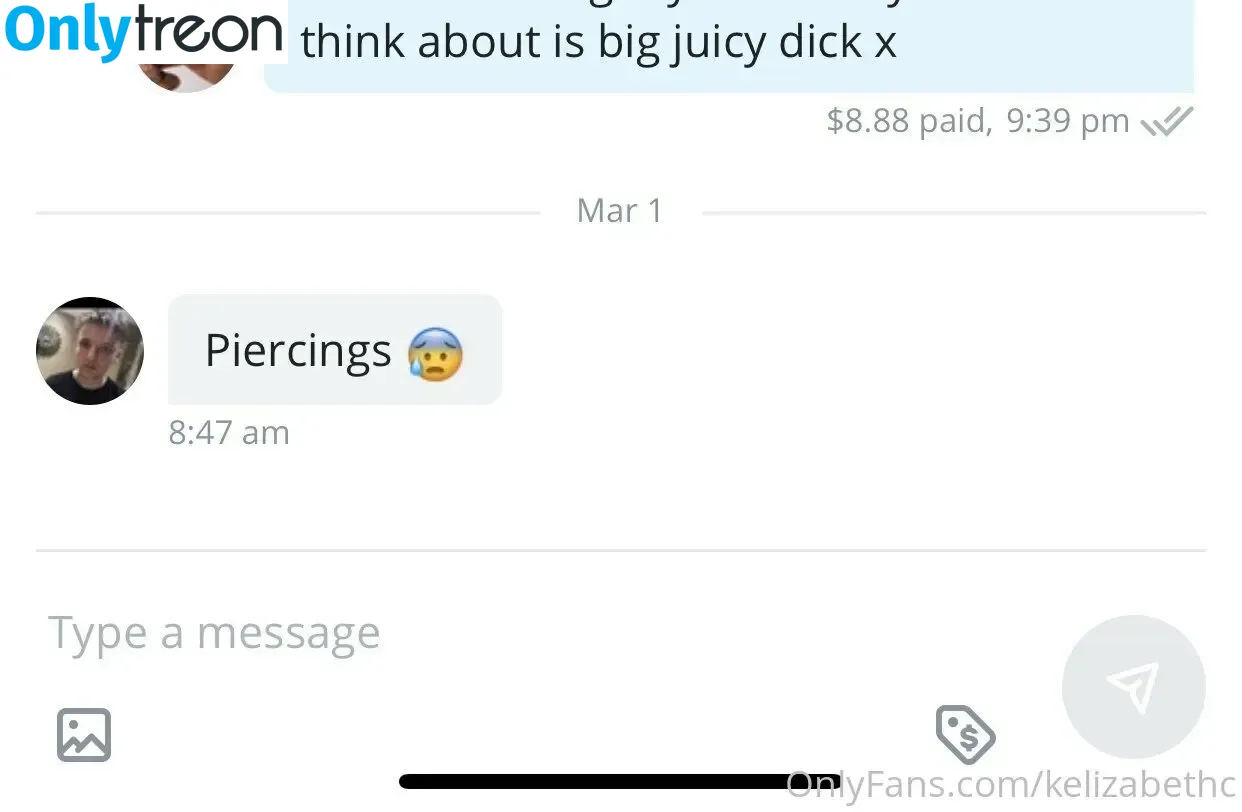
Task: Open the price tag icon
Action: click(964, 735)
